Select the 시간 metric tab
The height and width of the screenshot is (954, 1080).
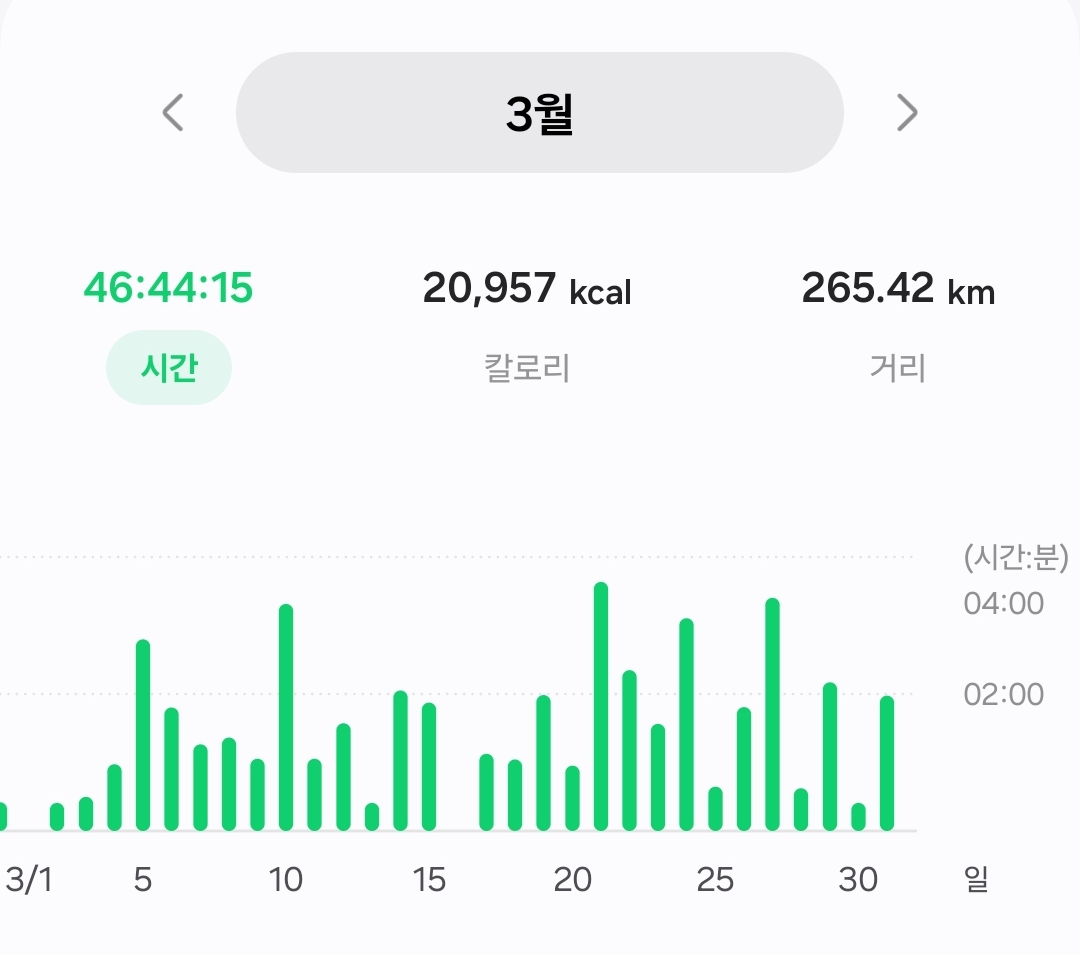pos(169,368)
